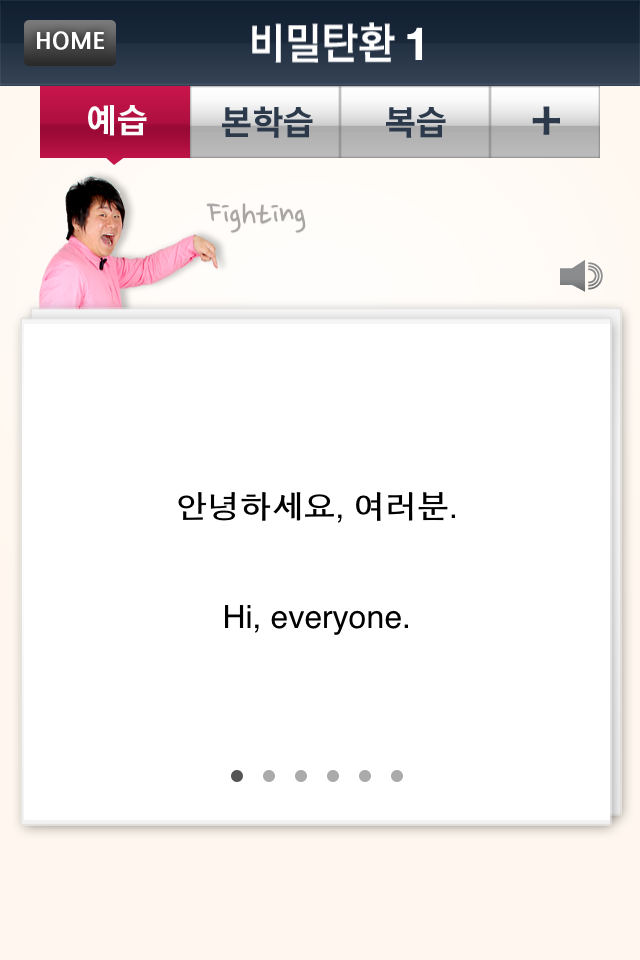640x960 pixels.
Task: Switch to the 복습 tab
Action: tap(415, 122)
